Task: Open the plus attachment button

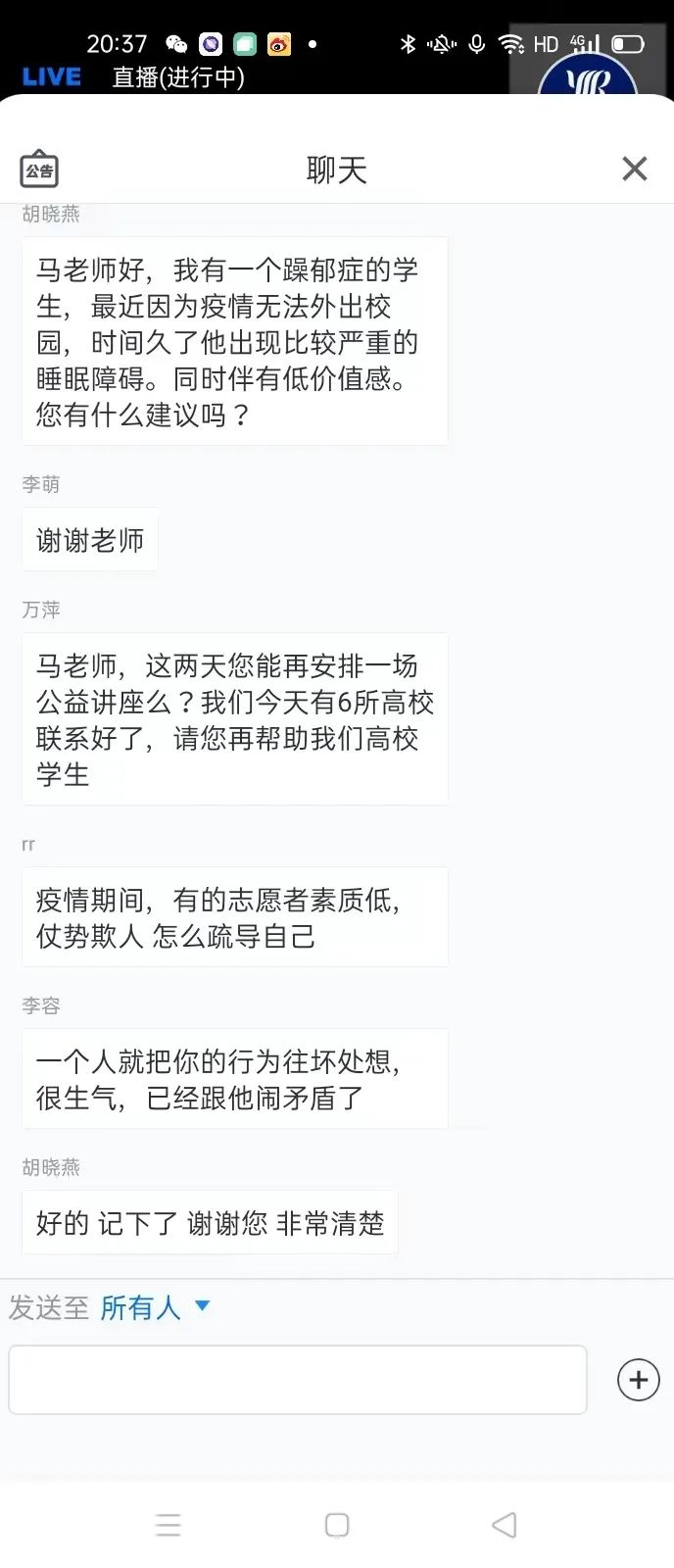Action: click(x=638, y=1380)
